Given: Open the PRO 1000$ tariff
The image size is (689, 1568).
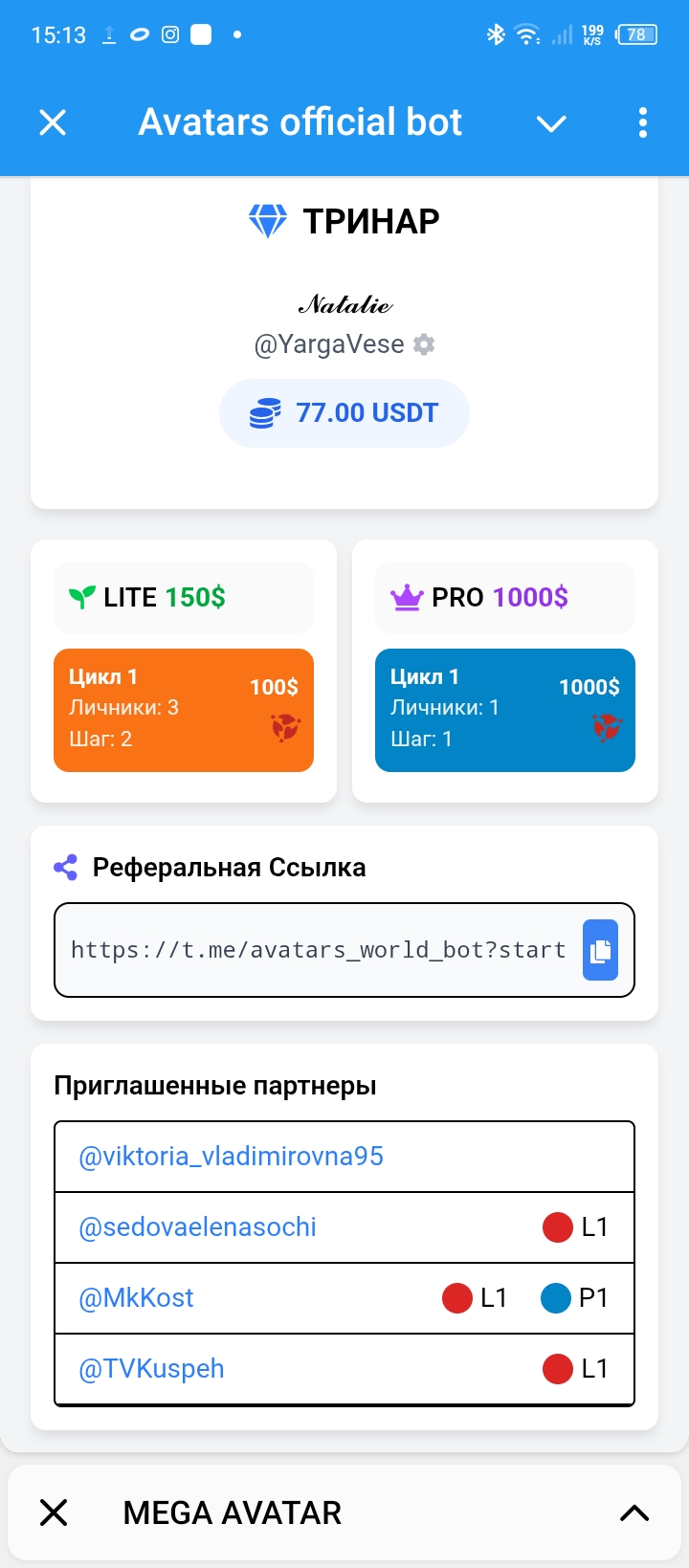Looking at the screenshot, I should click(504, 597).
